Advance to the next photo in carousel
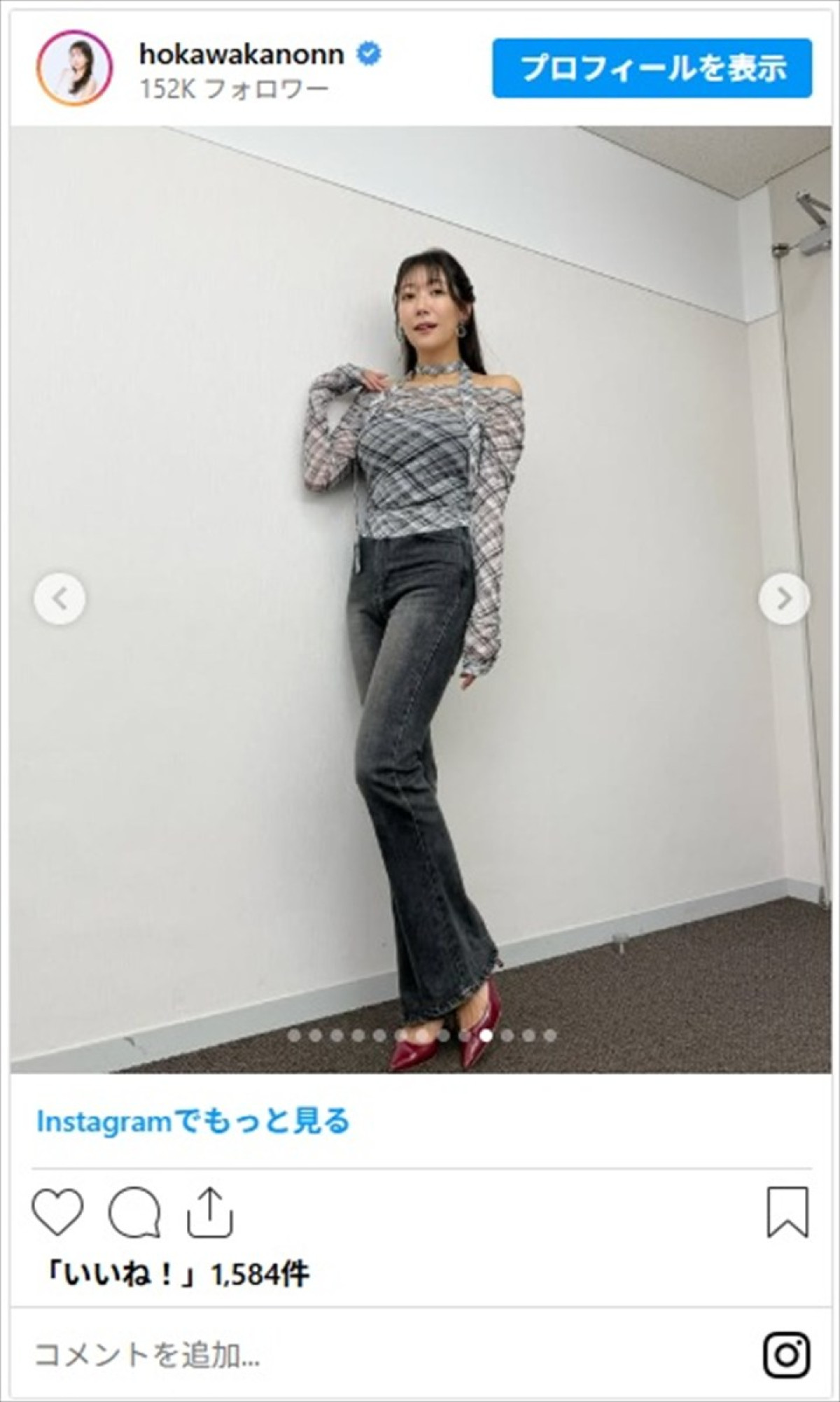Screen dimensions: 840x1402 [x=784, y=598]
